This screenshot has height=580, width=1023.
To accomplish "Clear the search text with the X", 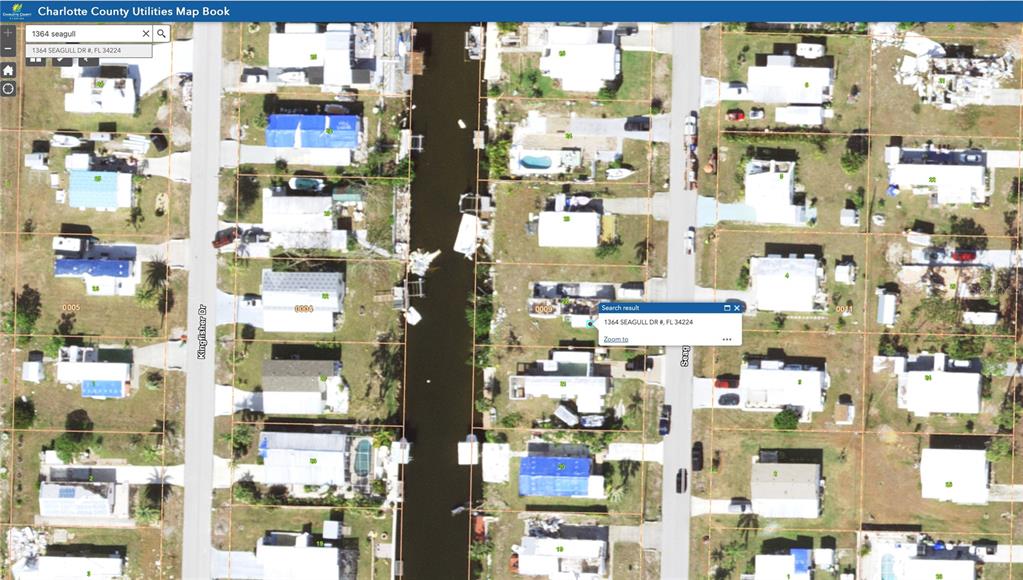I will point(145,33).
